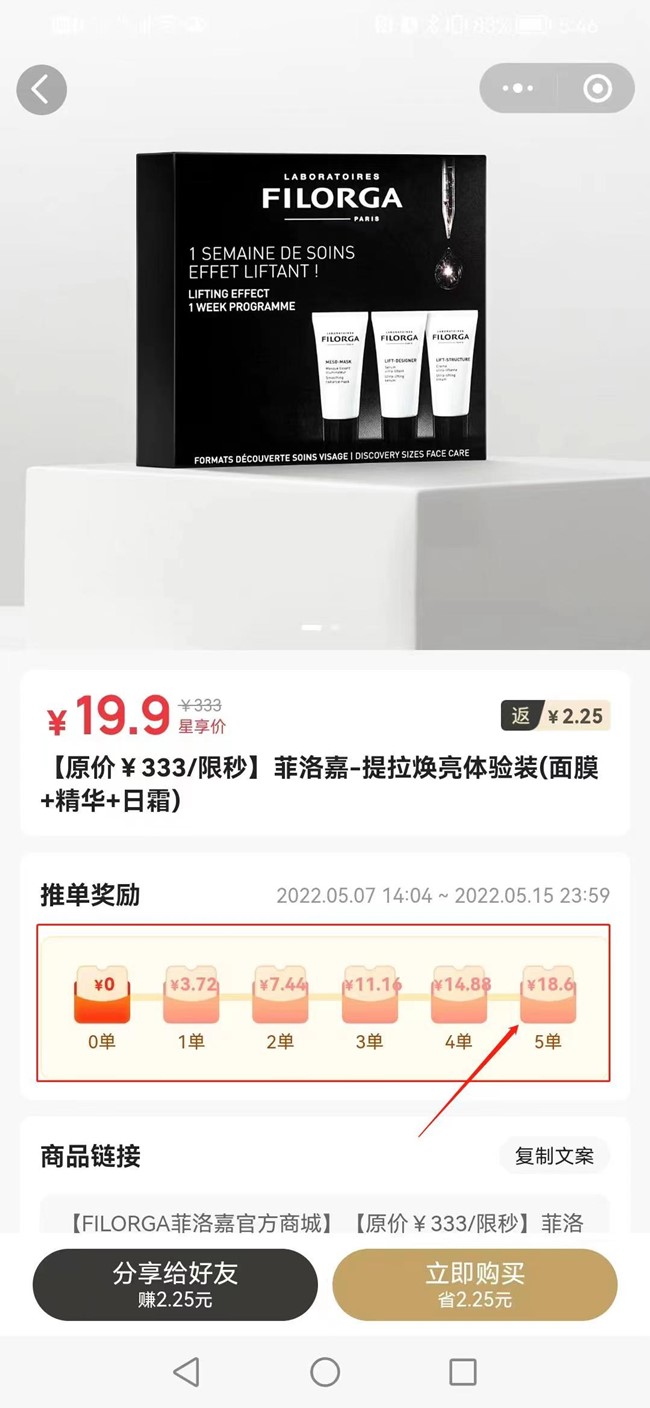Tap 立即购买 to buy now

point(475,1284)
